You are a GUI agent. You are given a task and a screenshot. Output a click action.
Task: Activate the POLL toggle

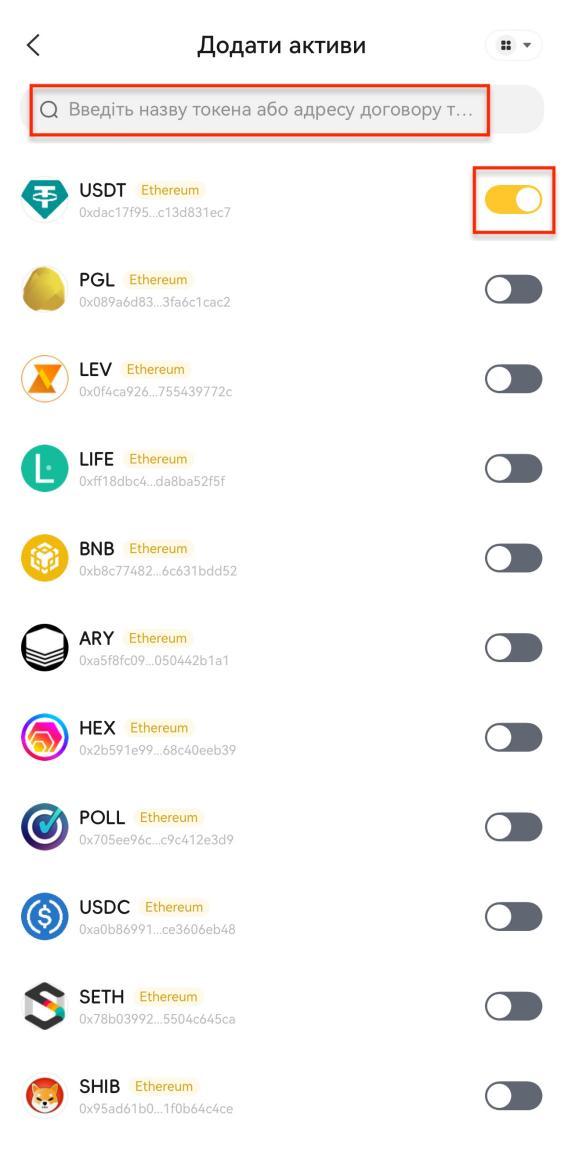pyautogui.click(x=513, y=827)
